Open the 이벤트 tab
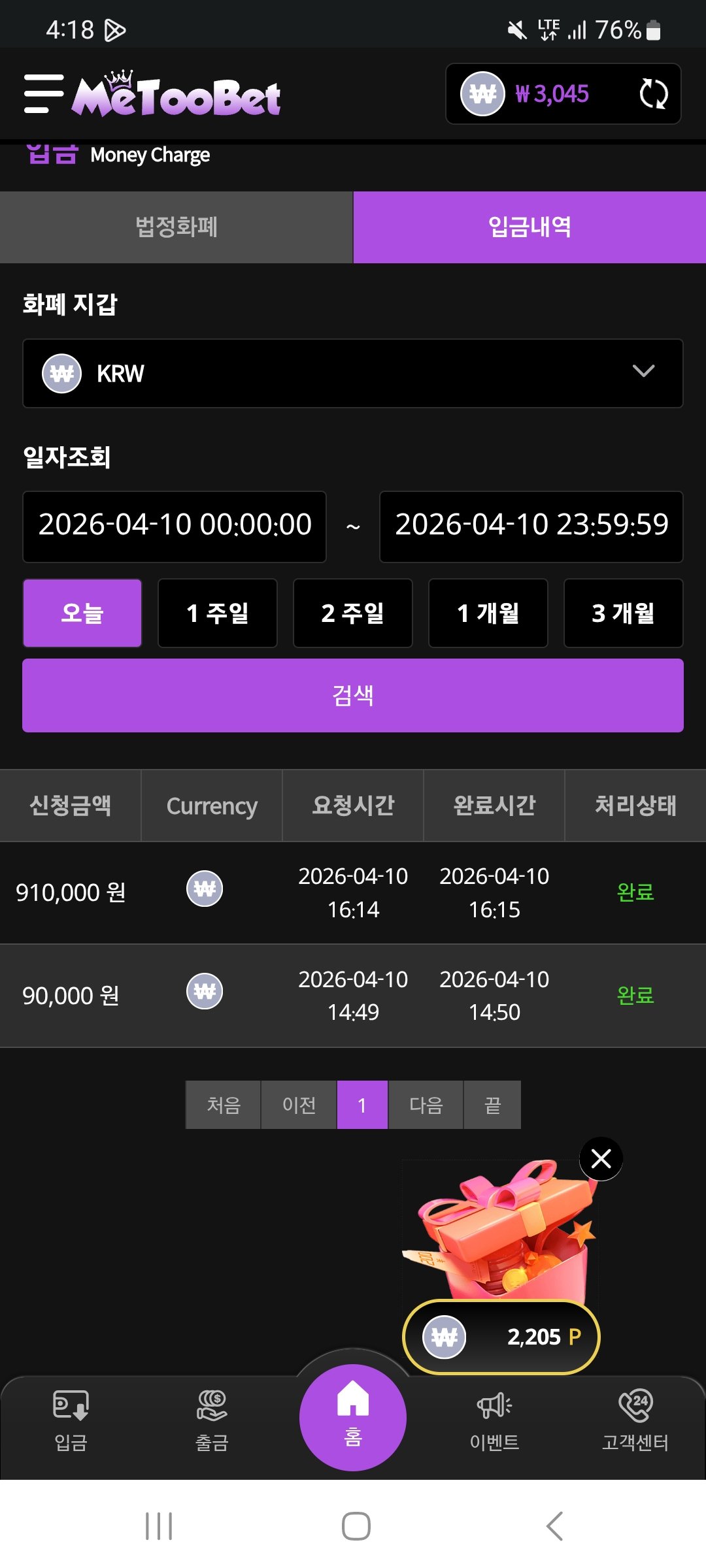706x1568 pixels. (494, 1421)
